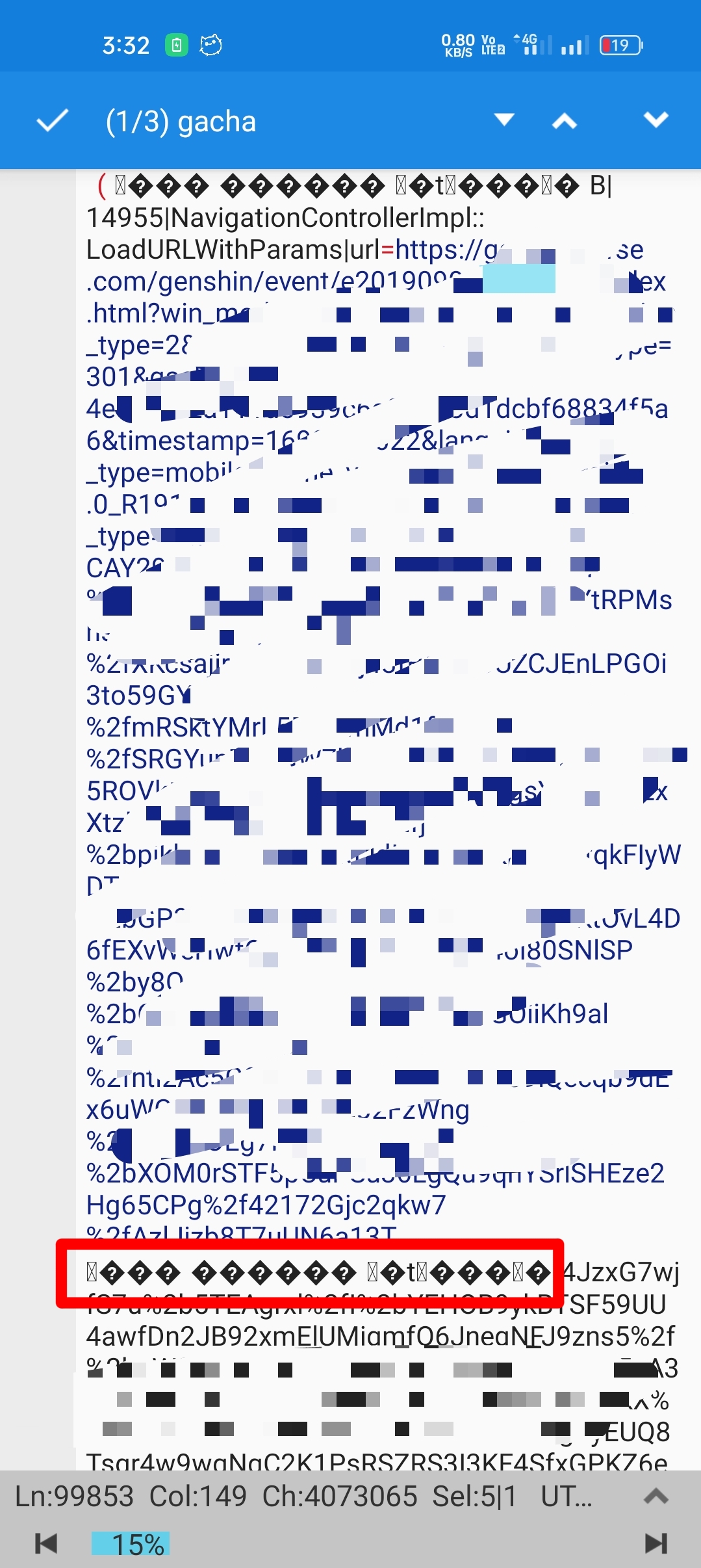
Task: Jump to the next gacha match
Action: [x=656, y=120]
